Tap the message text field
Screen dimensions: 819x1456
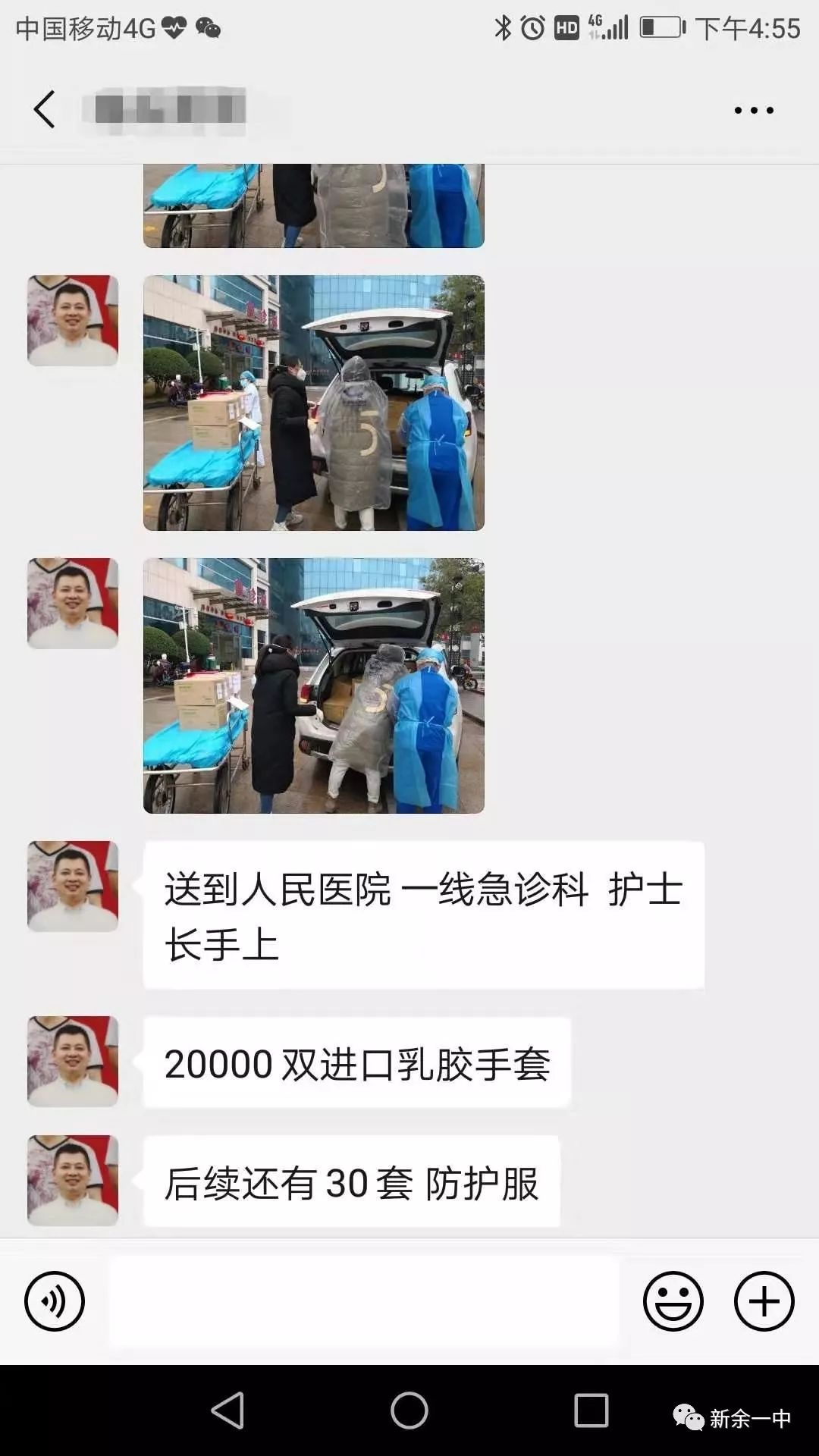point(364,1301)
